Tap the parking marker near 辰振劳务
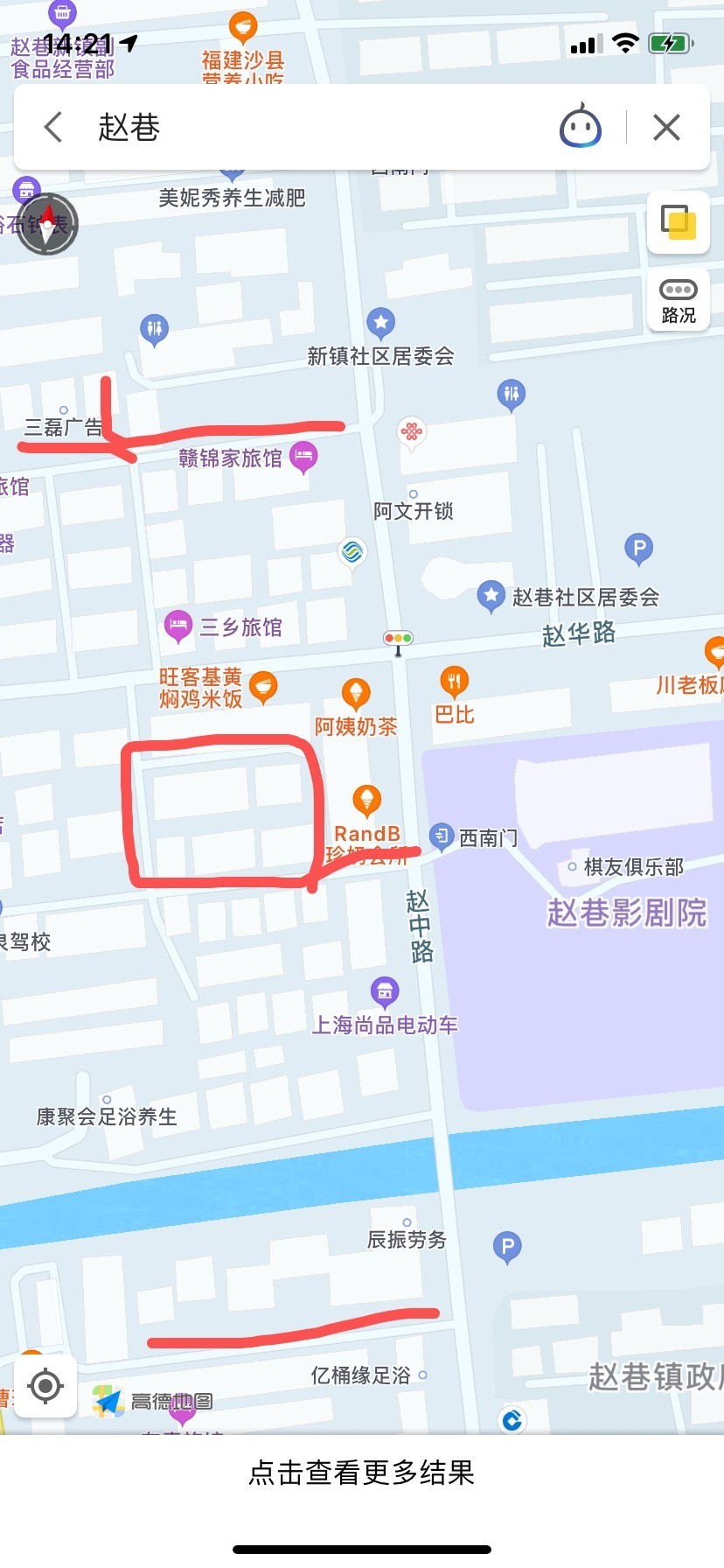 (x=507, y=1245)
